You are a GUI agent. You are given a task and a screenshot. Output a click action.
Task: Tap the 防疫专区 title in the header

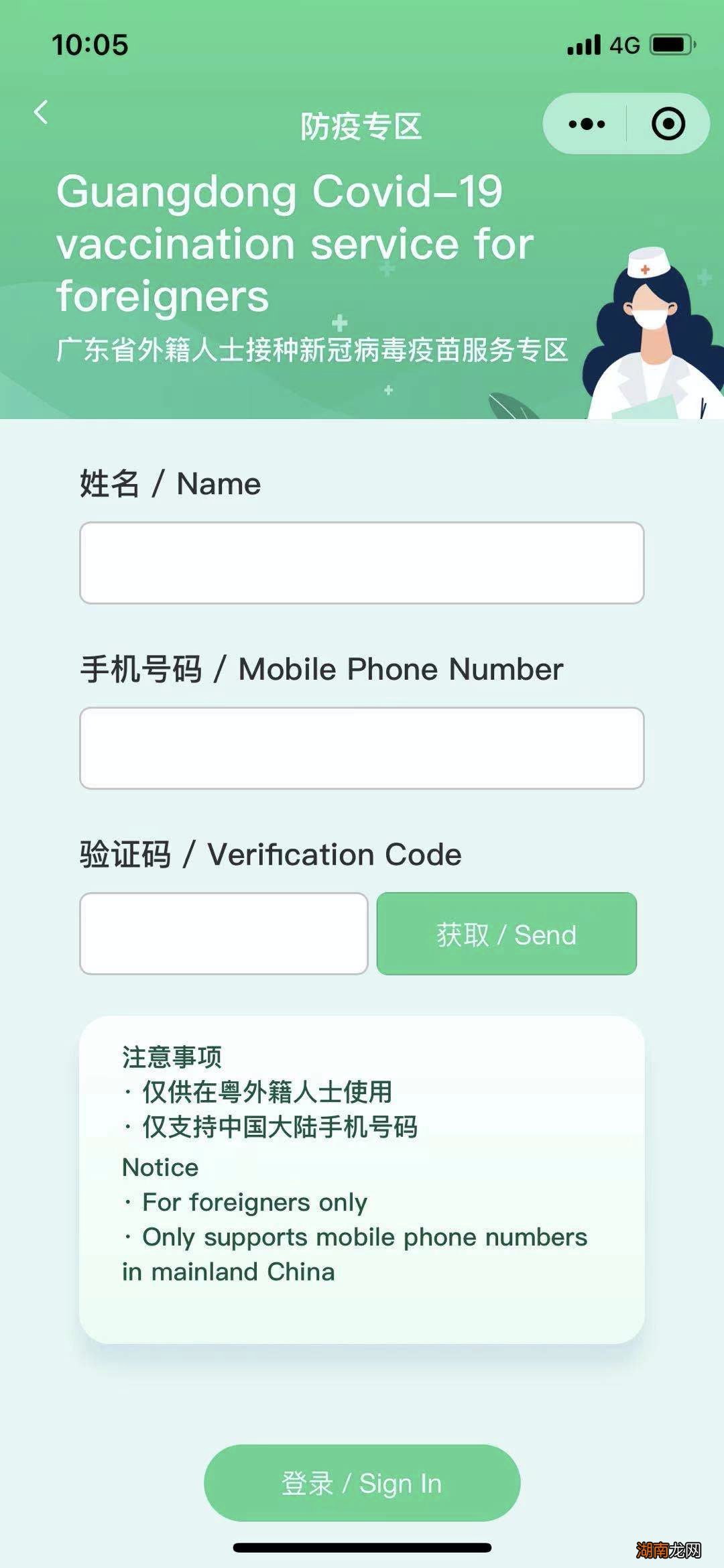[x=361, y=126]
